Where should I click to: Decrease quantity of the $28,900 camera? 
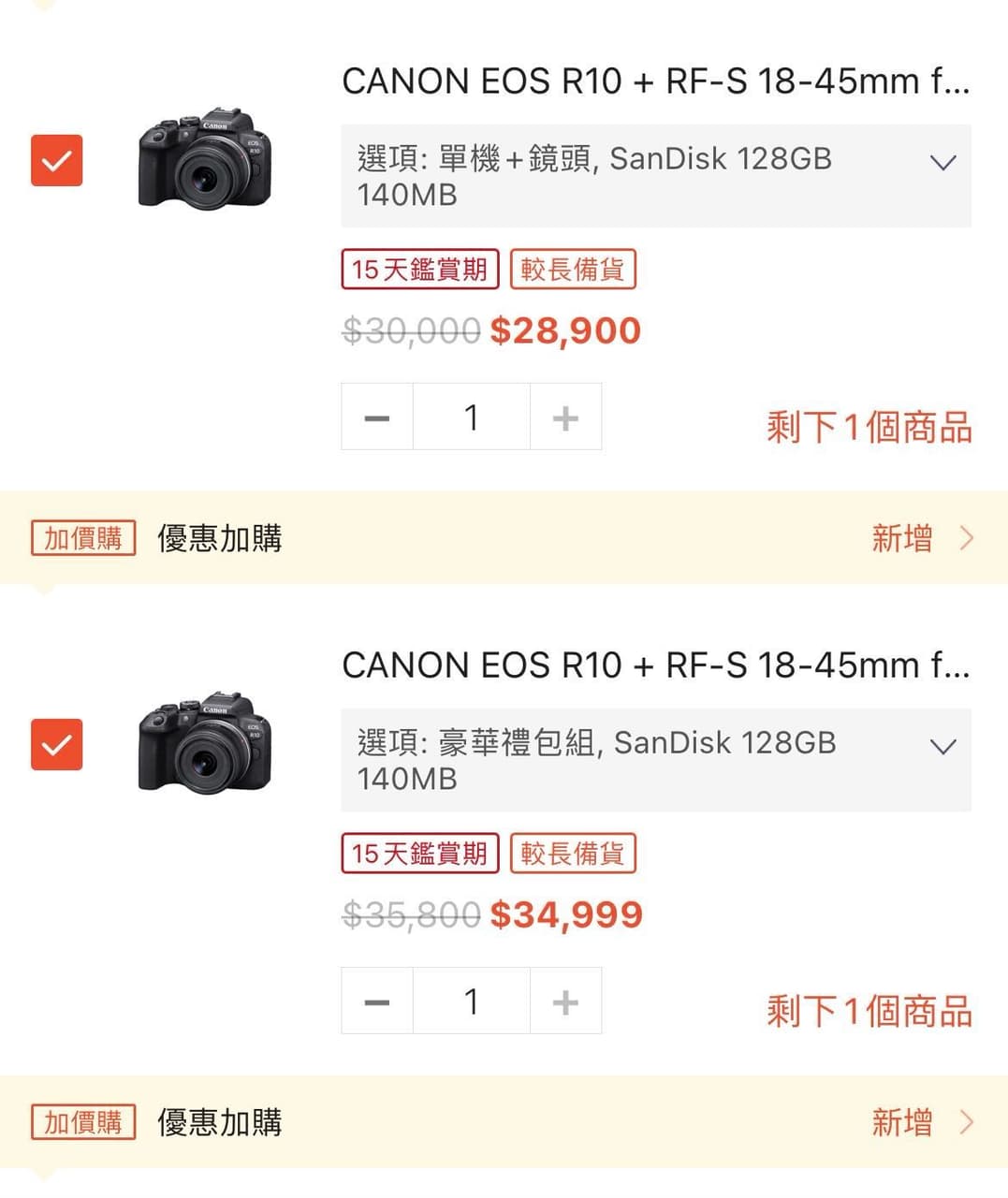[376, 416]
